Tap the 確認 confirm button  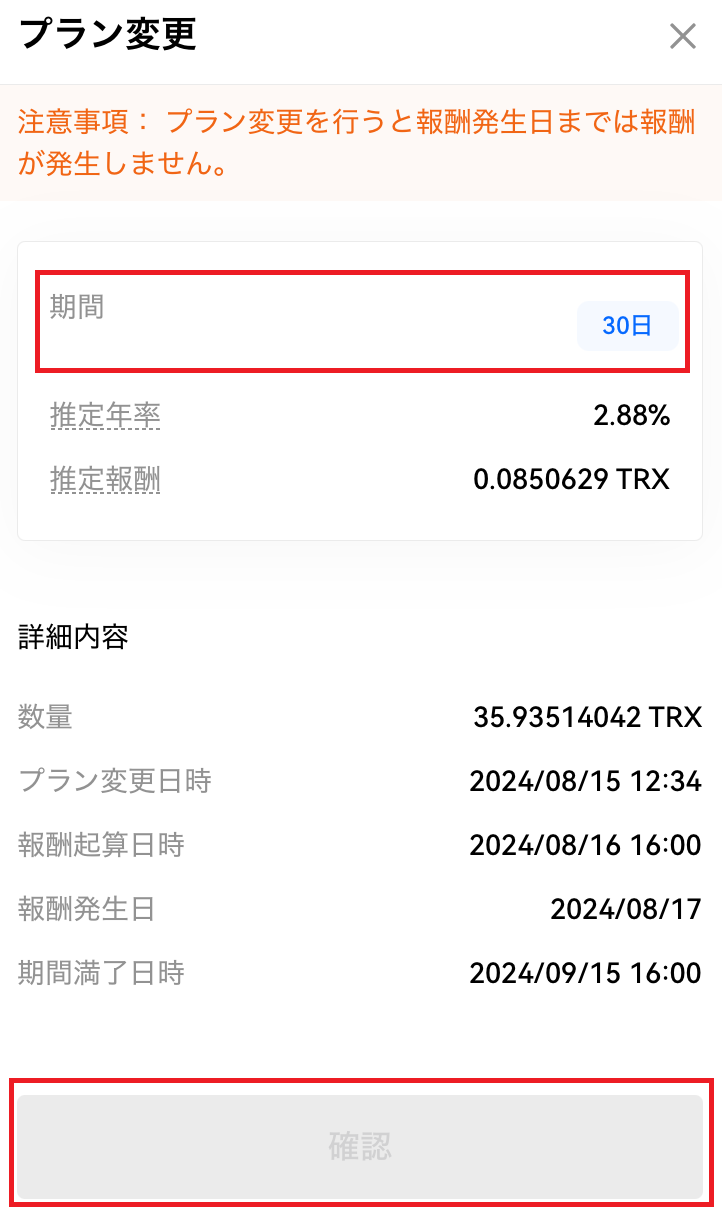360,1146
